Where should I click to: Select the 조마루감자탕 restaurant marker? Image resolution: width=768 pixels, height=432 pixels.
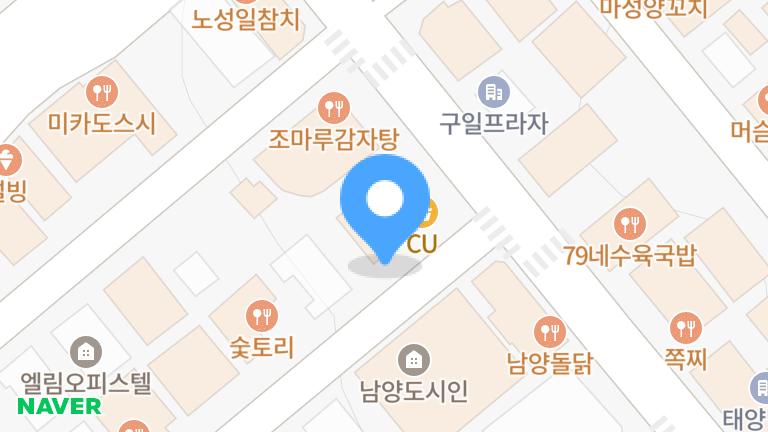(x=333, y=106)
